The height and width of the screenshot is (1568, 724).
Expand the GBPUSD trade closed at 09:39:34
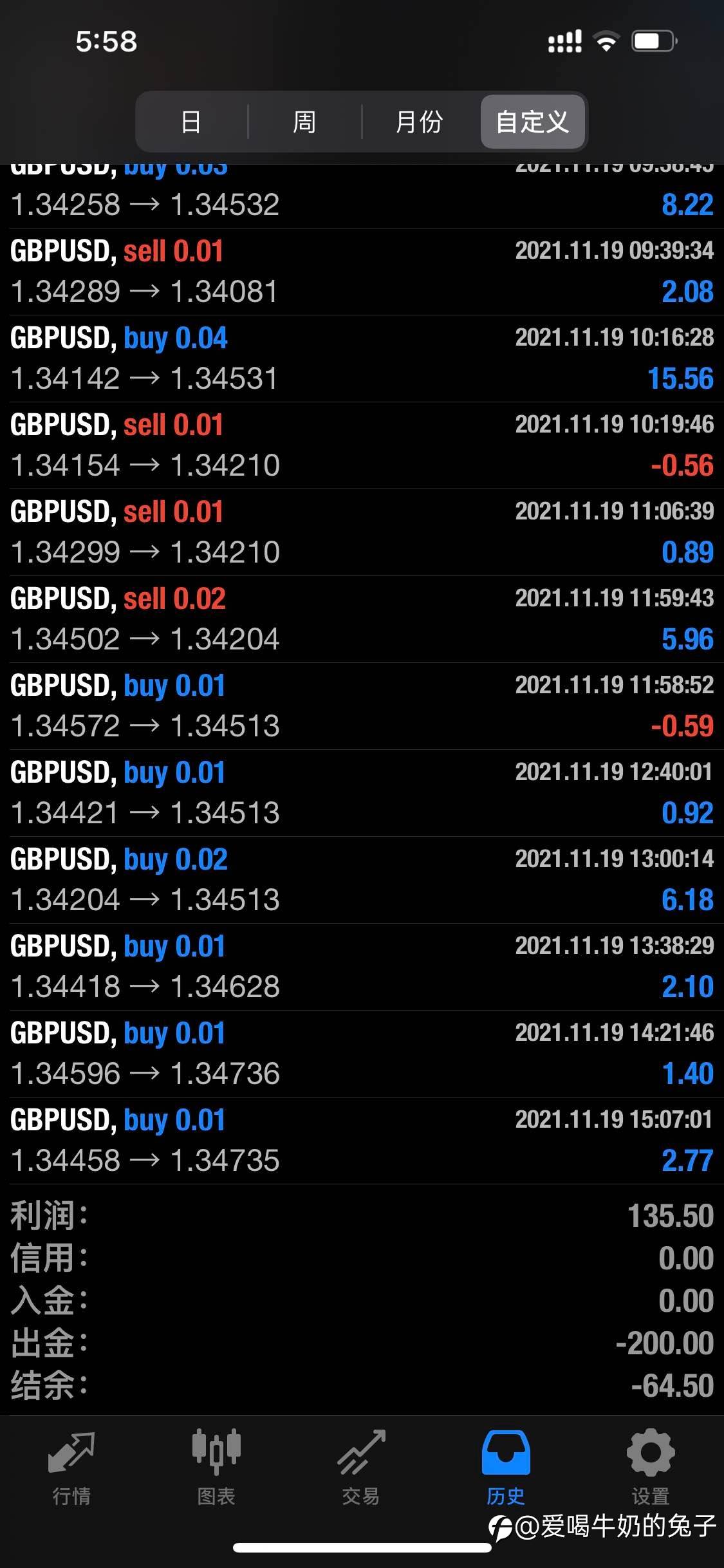click(362, 272)
